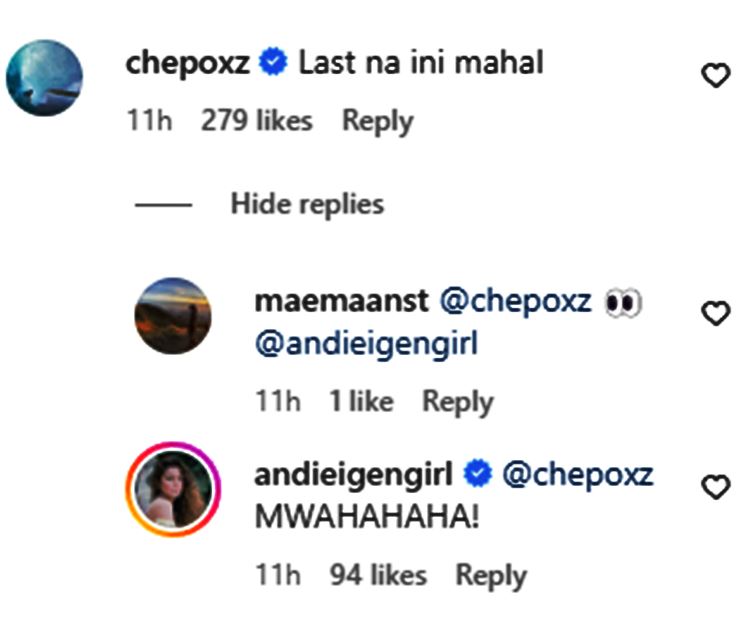Like andieigengirl's MWAHAHAHA reply
Screen dimensions: 750x626
tap(715, 487)
